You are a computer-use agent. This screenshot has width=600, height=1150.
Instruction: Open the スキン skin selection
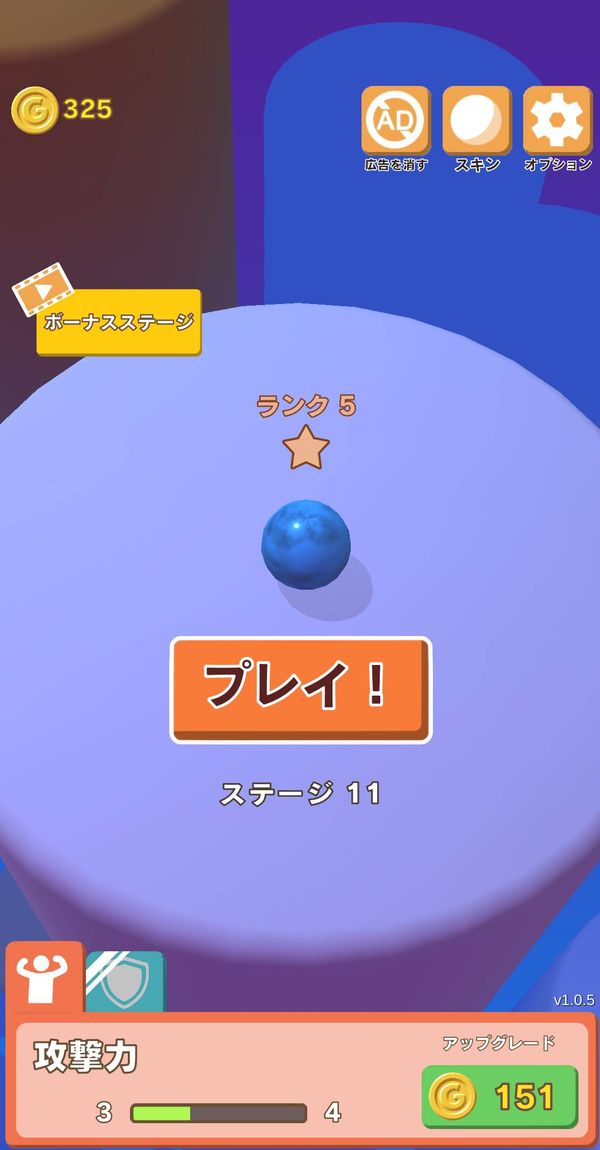pyautogui.click(x=477, y=122)
